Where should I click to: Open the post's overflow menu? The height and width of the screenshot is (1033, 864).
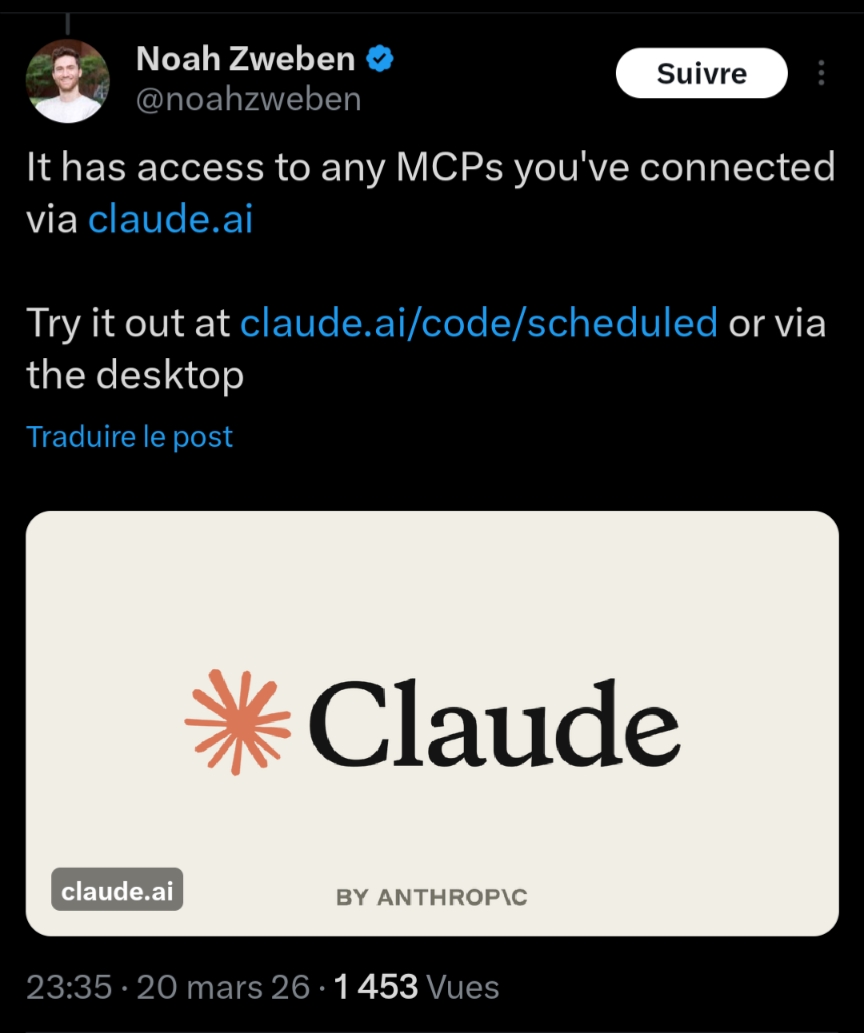click(821, 74)
